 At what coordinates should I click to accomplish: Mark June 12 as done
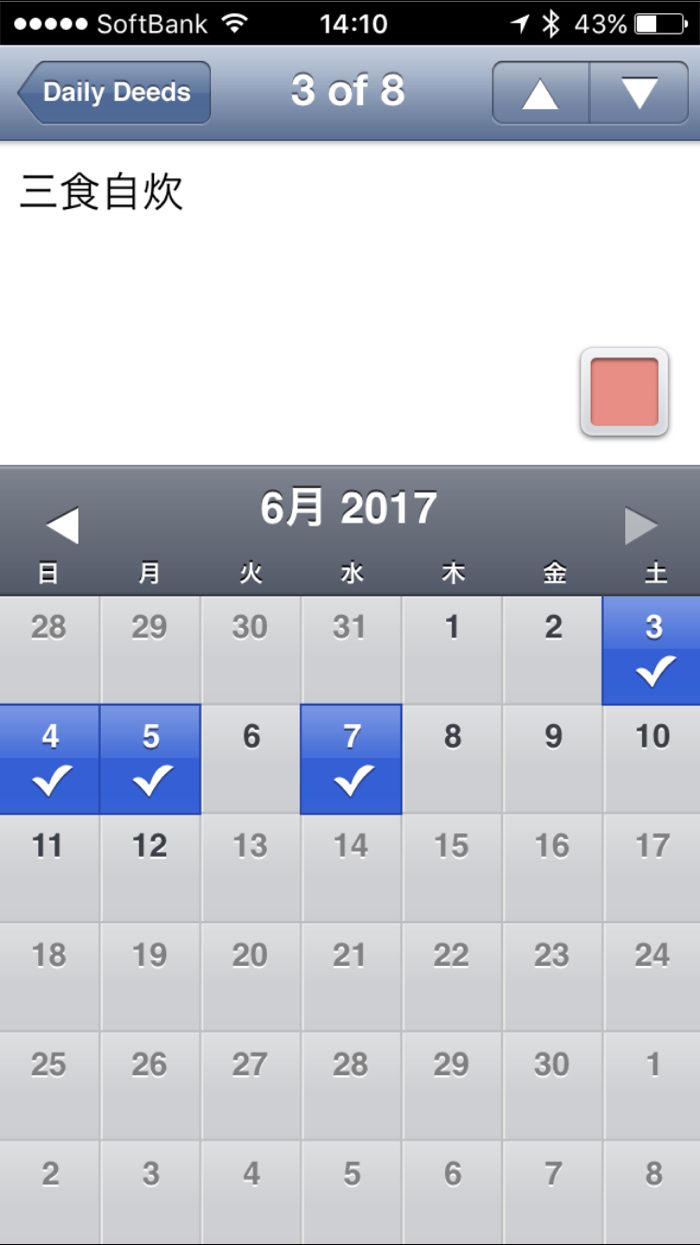point(150,867)
